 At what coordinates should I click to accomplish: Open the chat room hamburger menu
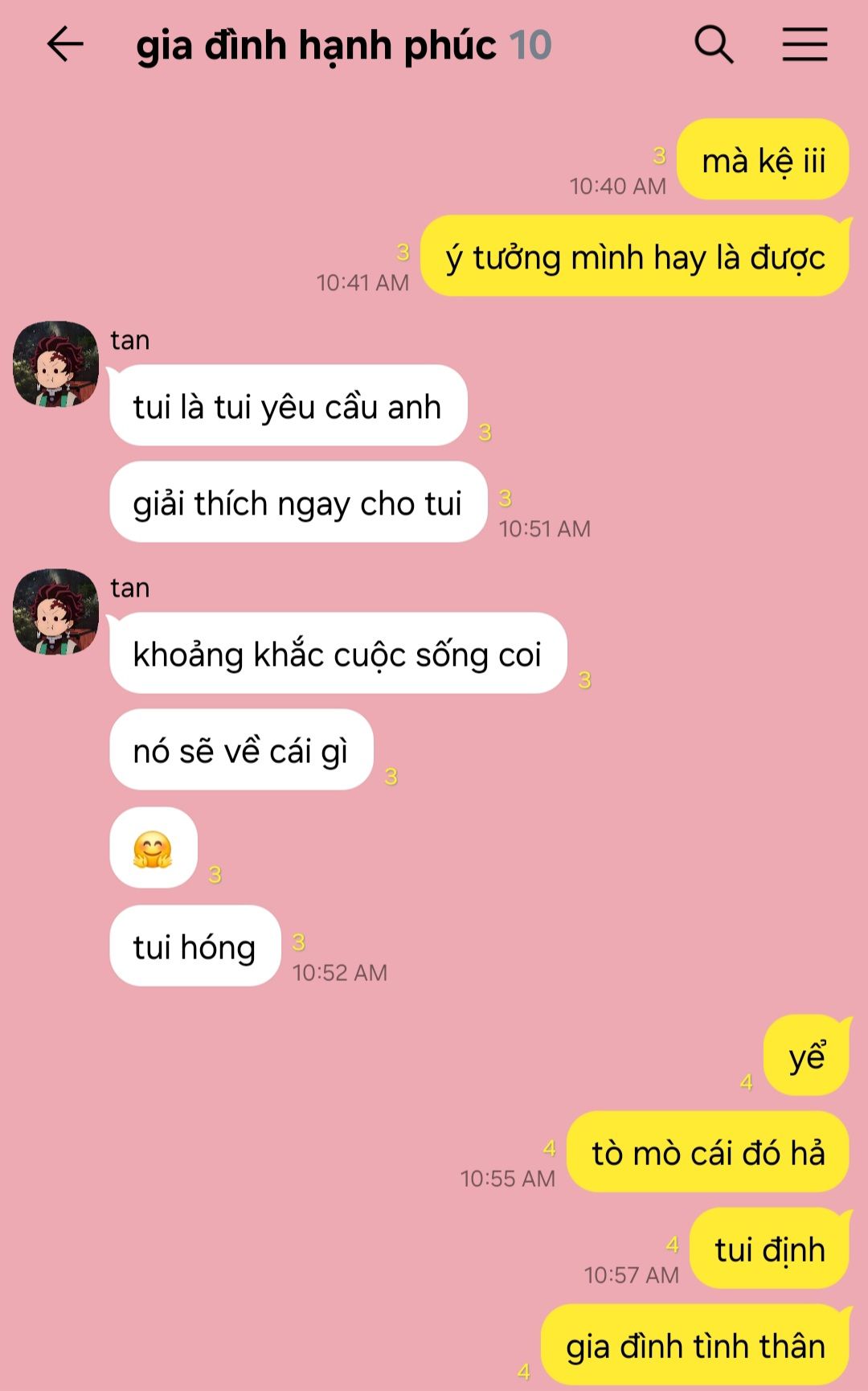(x=805, y=44)
